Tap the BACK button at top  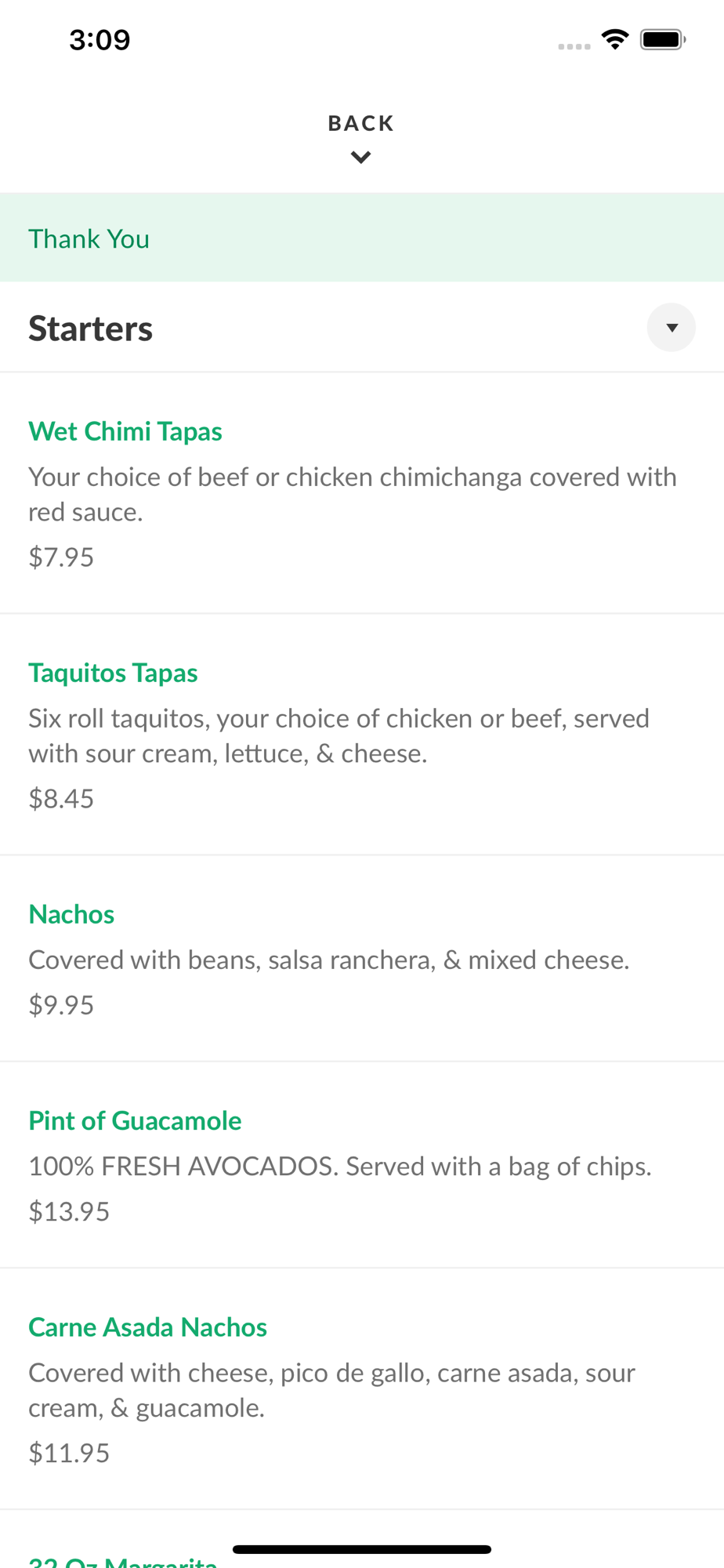[x=361, y=138]
